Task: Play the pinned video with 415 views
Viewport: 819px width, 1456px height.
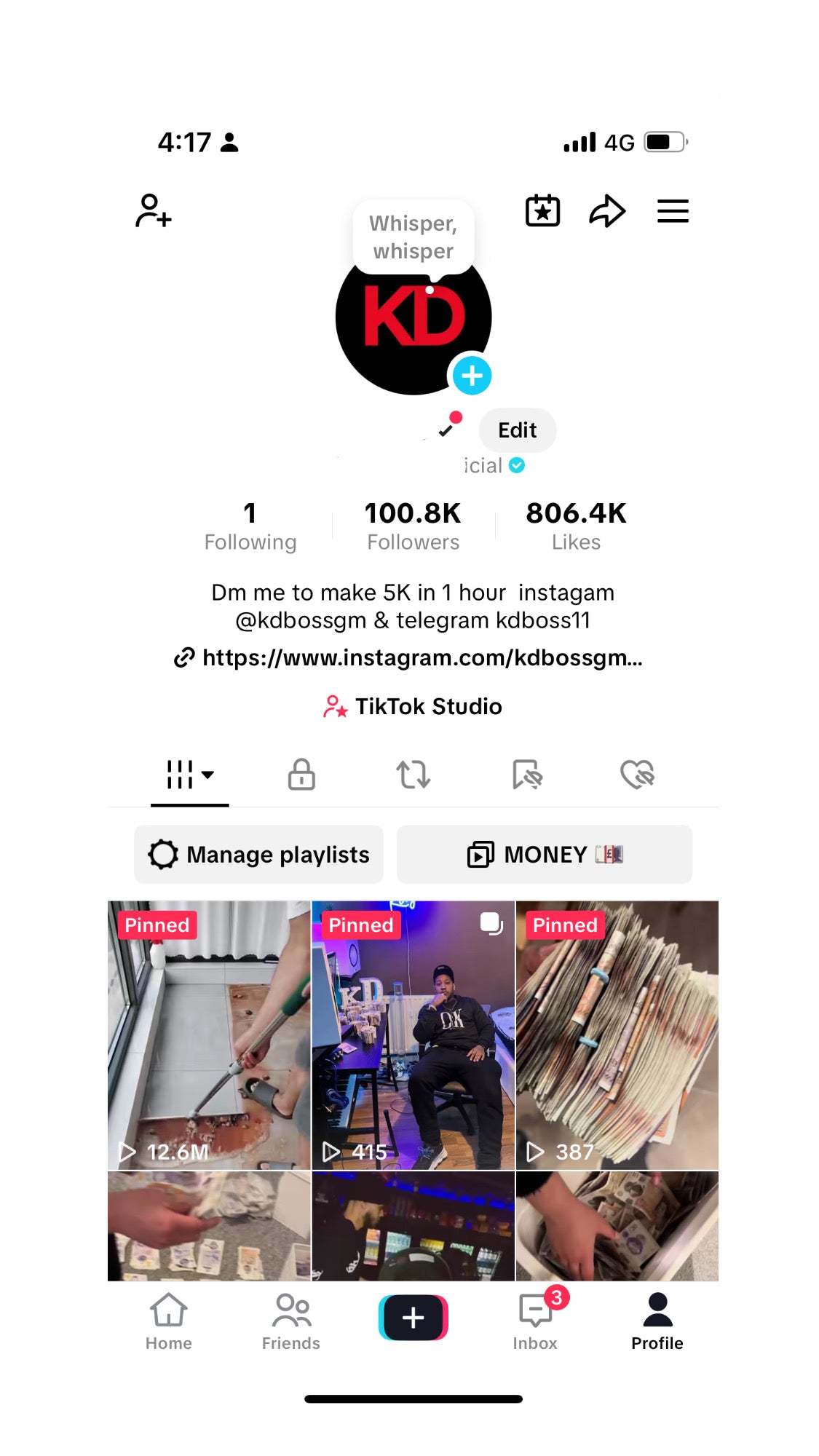Action: 413,1035
